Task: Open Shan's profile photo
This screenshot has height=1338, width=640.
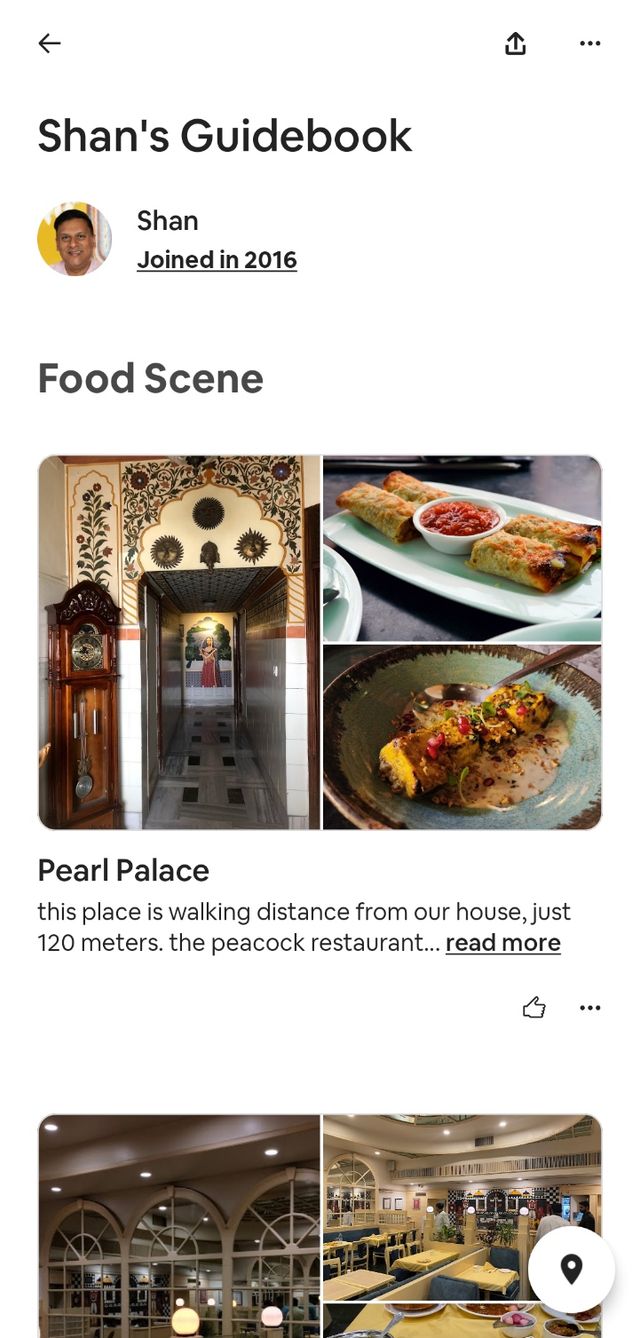Action: (x=74, y=239)
